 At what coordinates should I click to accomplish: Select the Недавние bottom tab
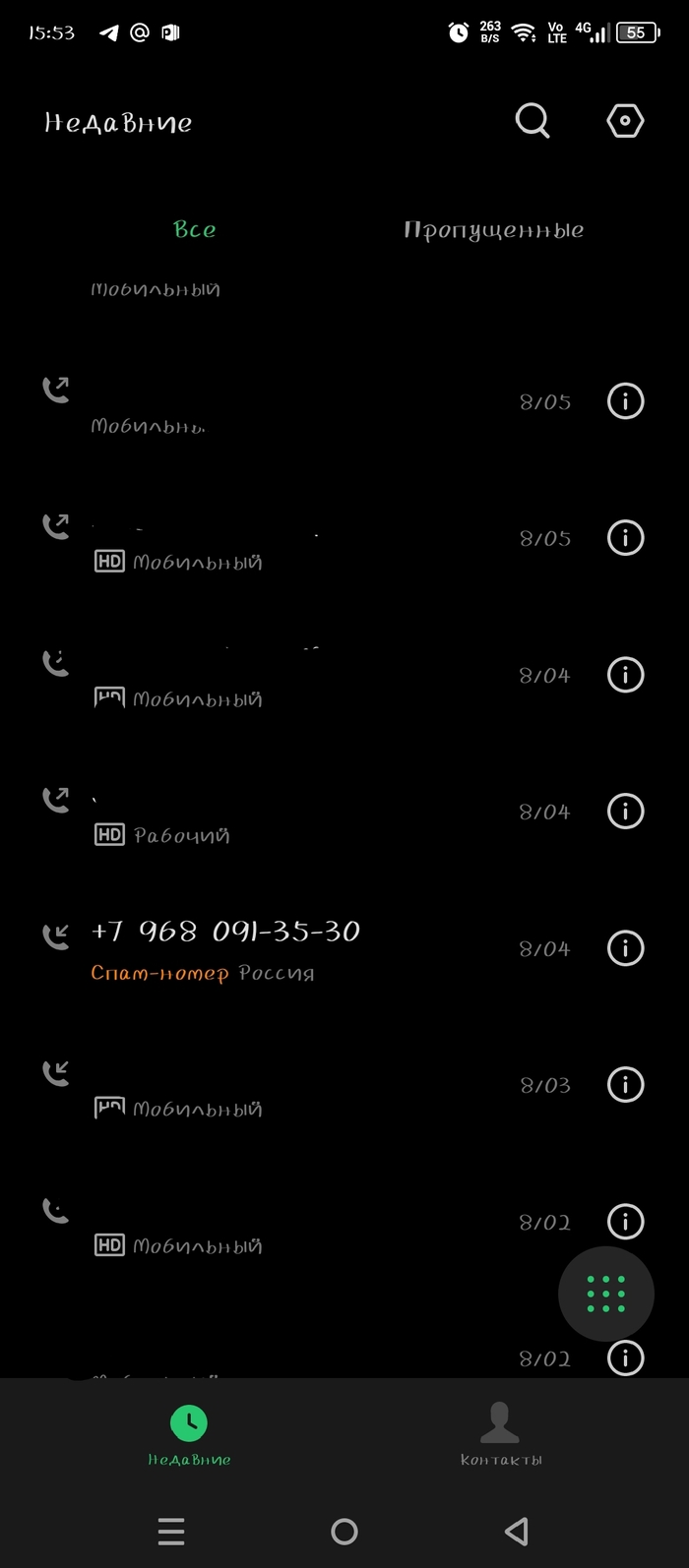click(189, 1434)
